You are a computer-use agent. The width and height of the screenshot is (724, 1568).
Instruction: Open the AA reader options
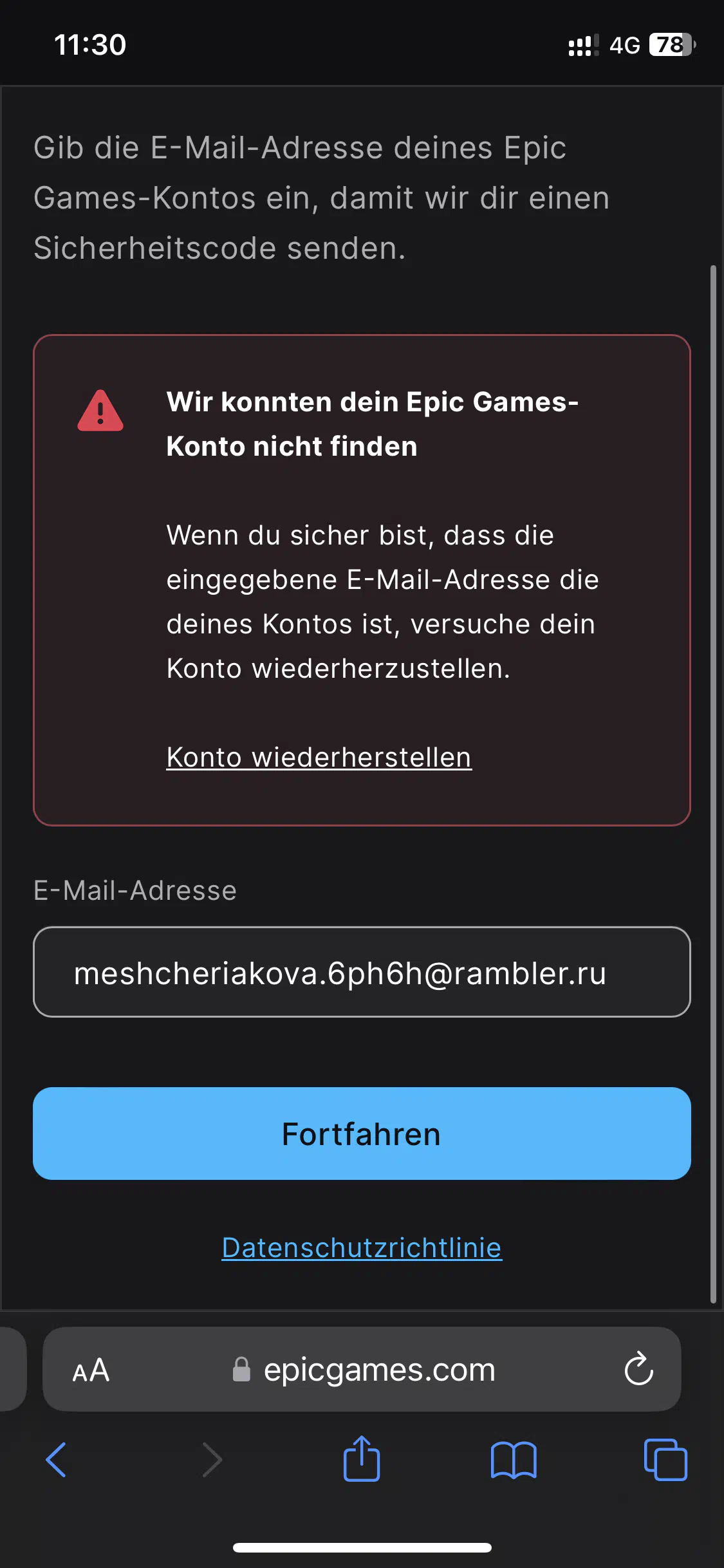coord(91,1370)
